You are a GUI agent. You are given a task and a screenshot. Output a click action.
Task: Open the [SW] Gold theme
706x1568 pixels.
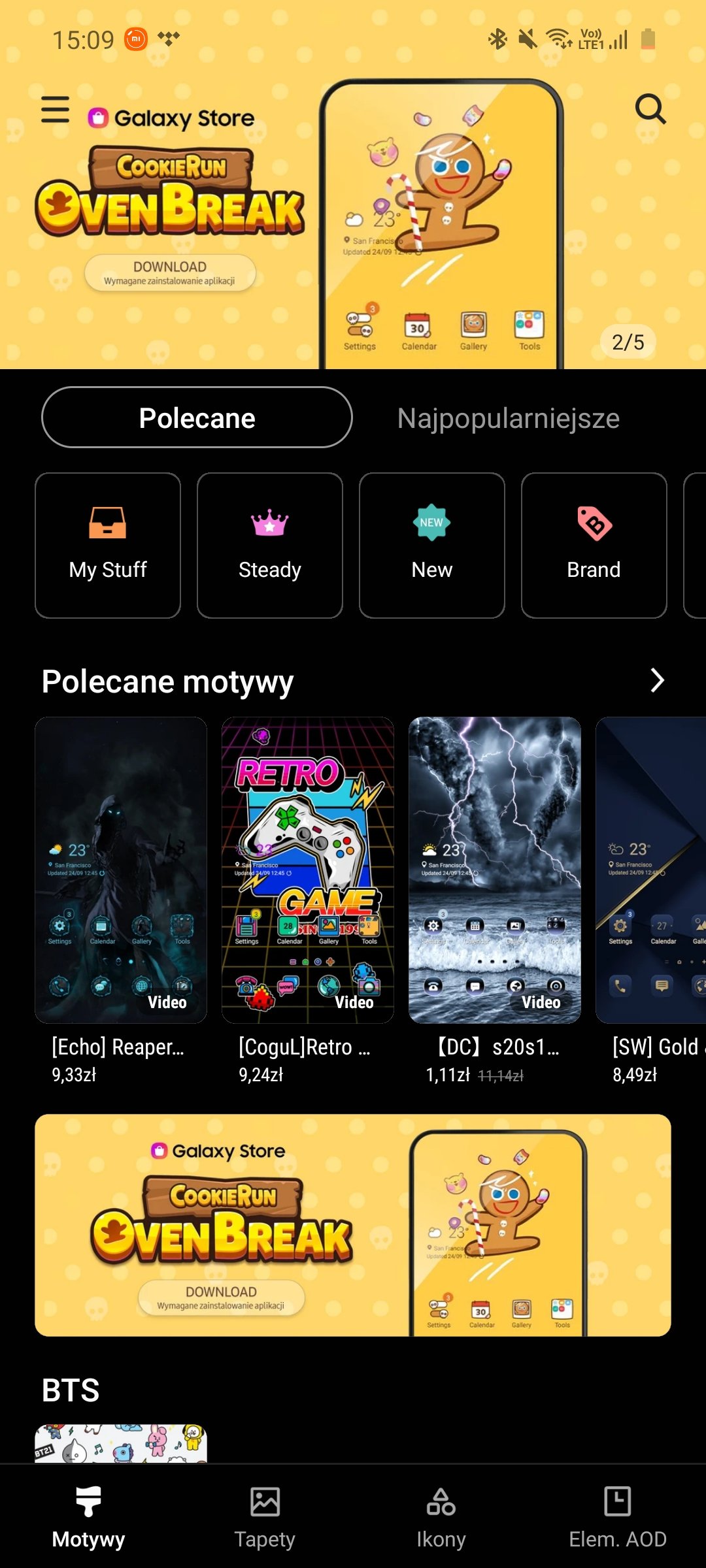coord(650,870)
